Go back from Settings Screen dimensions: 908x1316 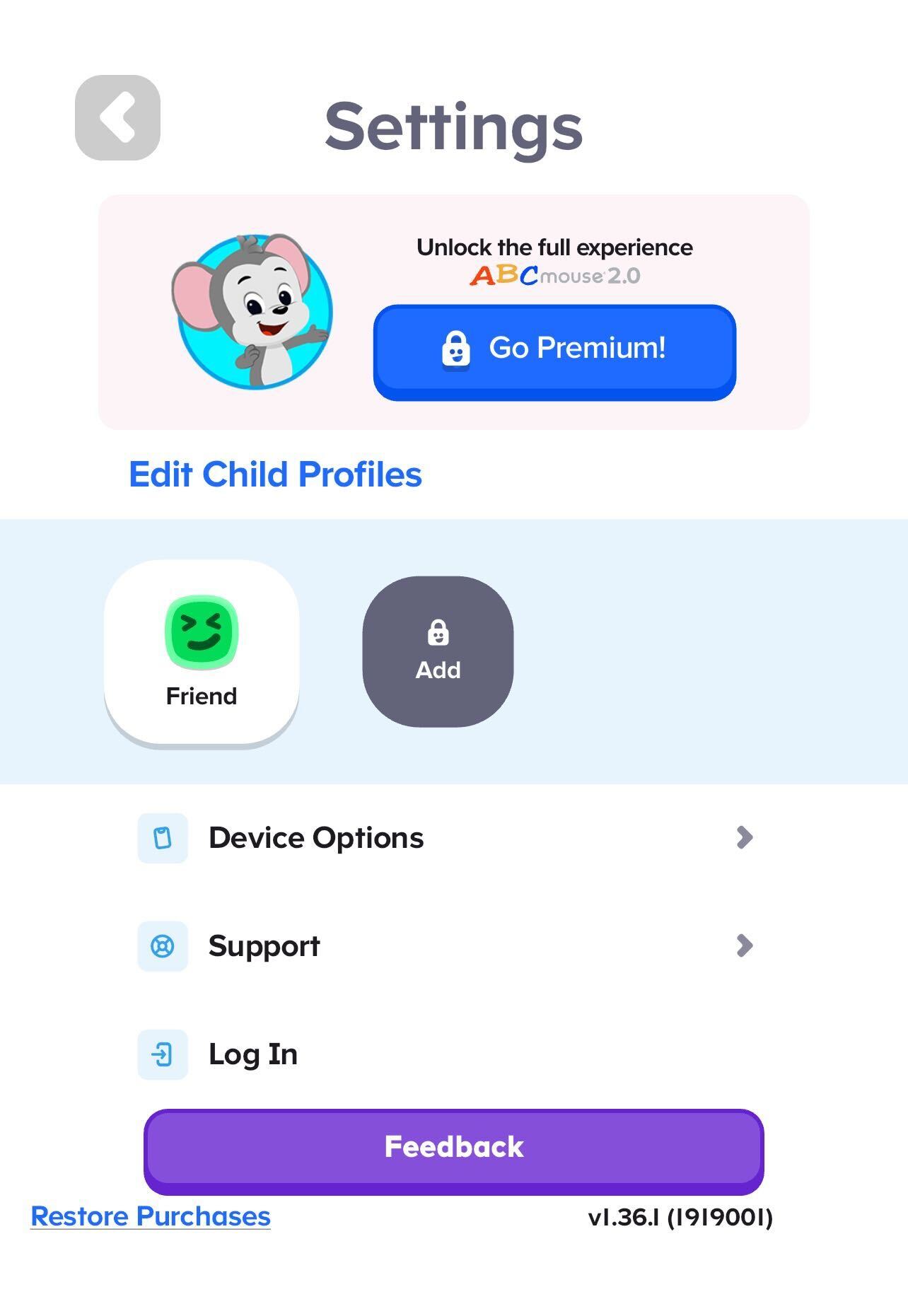(117, 117)
